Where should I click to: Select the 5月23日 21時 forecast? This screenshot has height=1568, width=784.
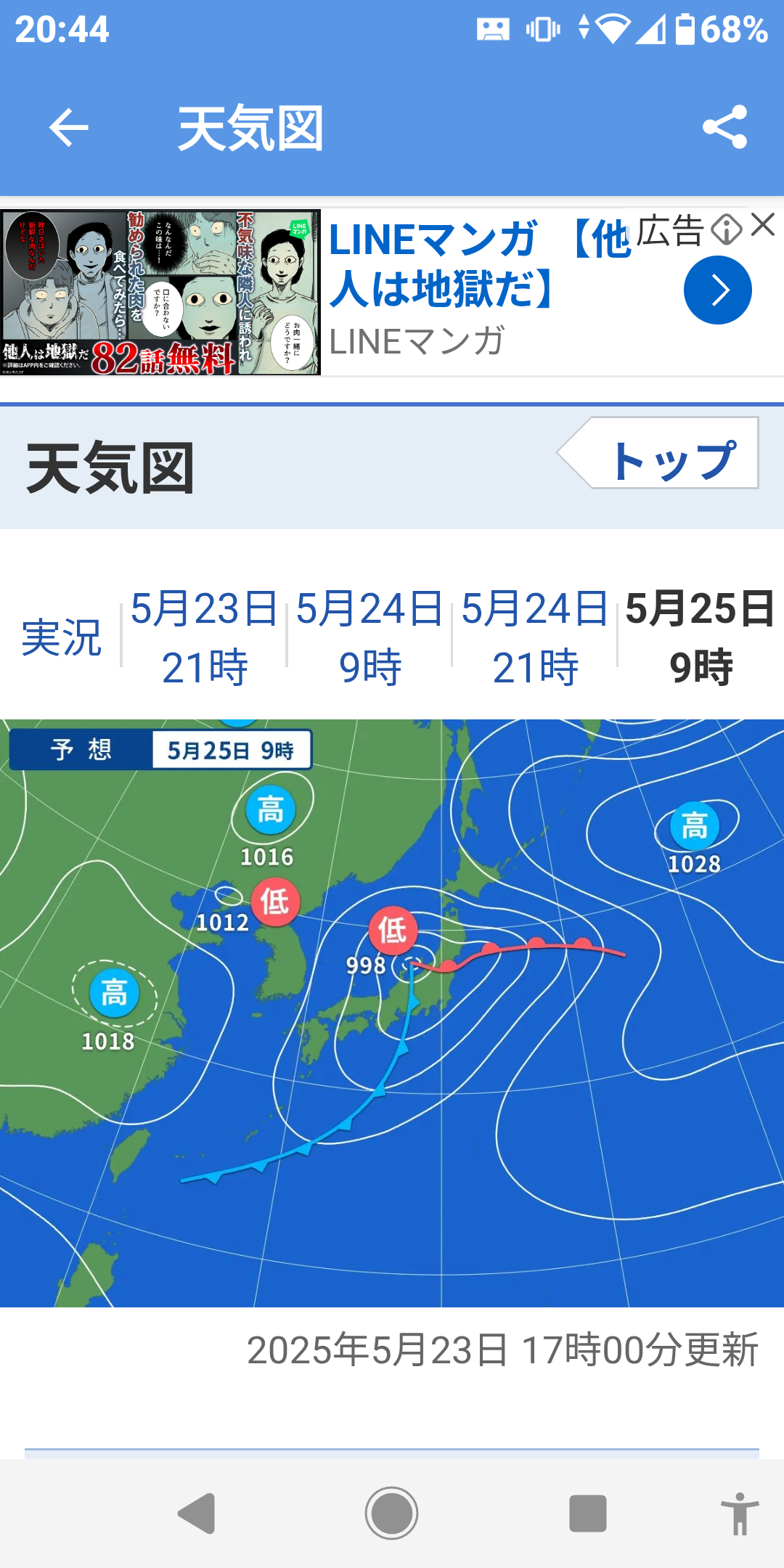[204, 637]
